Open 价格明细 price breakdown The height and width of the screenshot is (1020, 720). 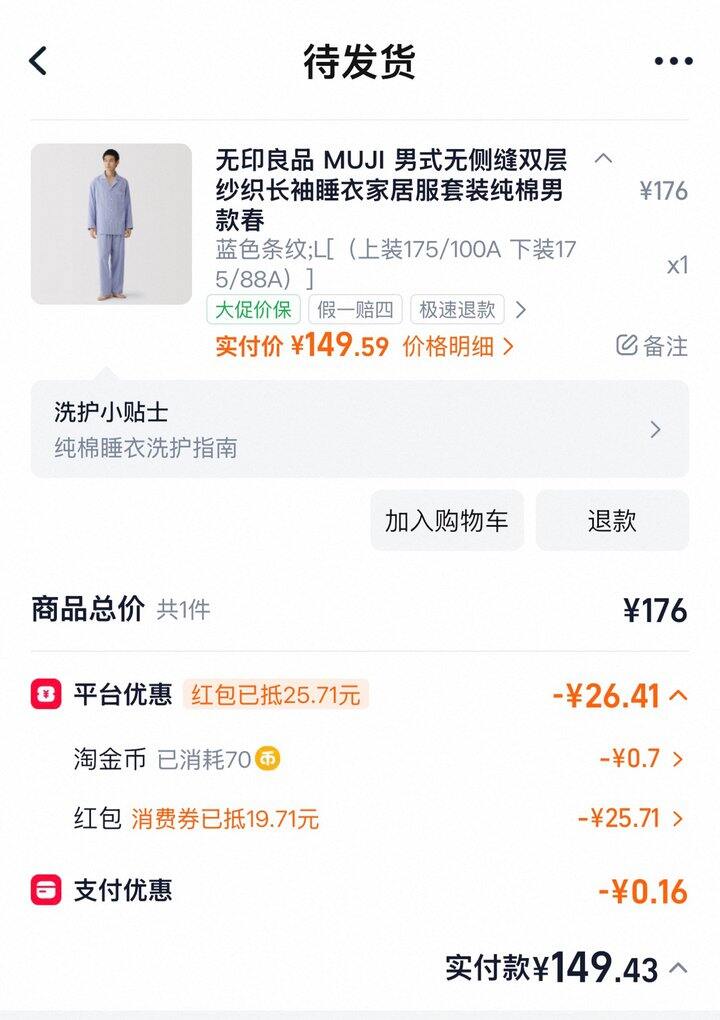pos(458,347)
